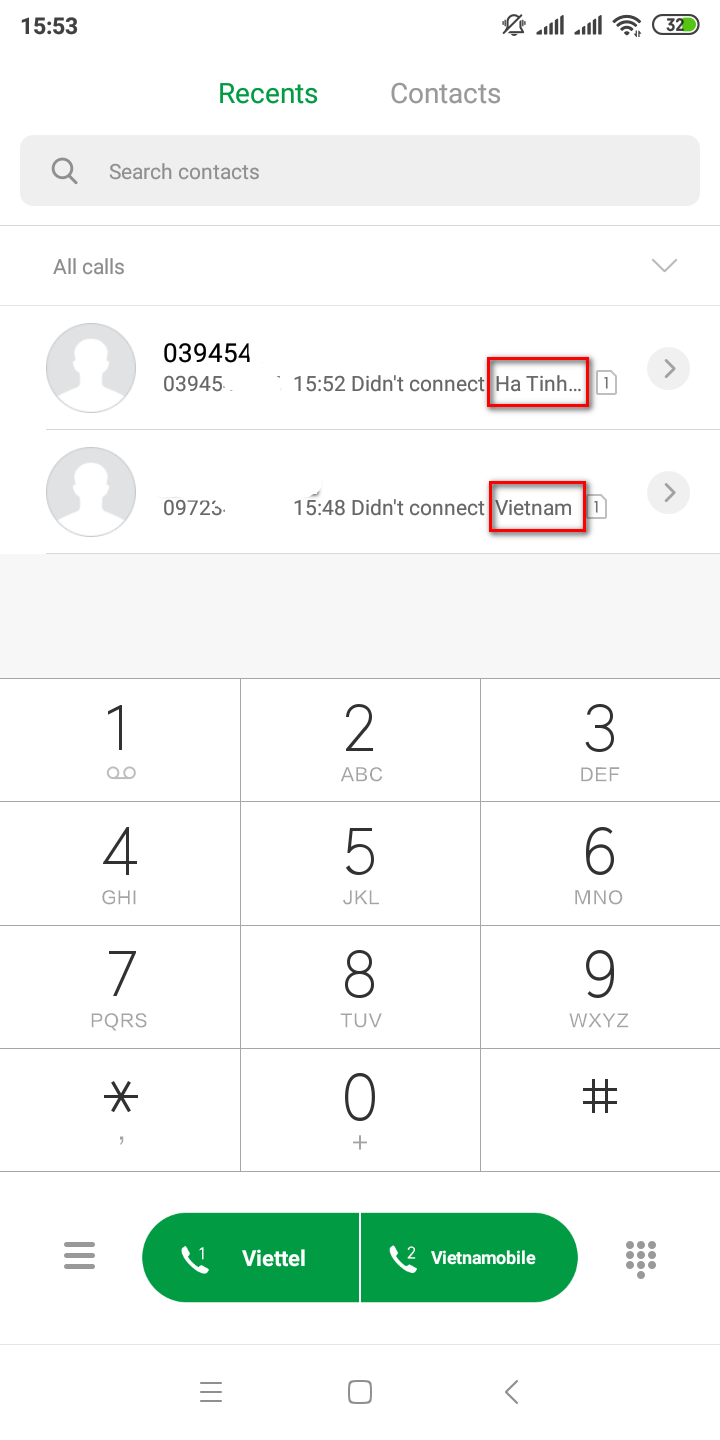Expand the All calls filter dropdown
Screen dimensions: 720x1440
(664, 266)
